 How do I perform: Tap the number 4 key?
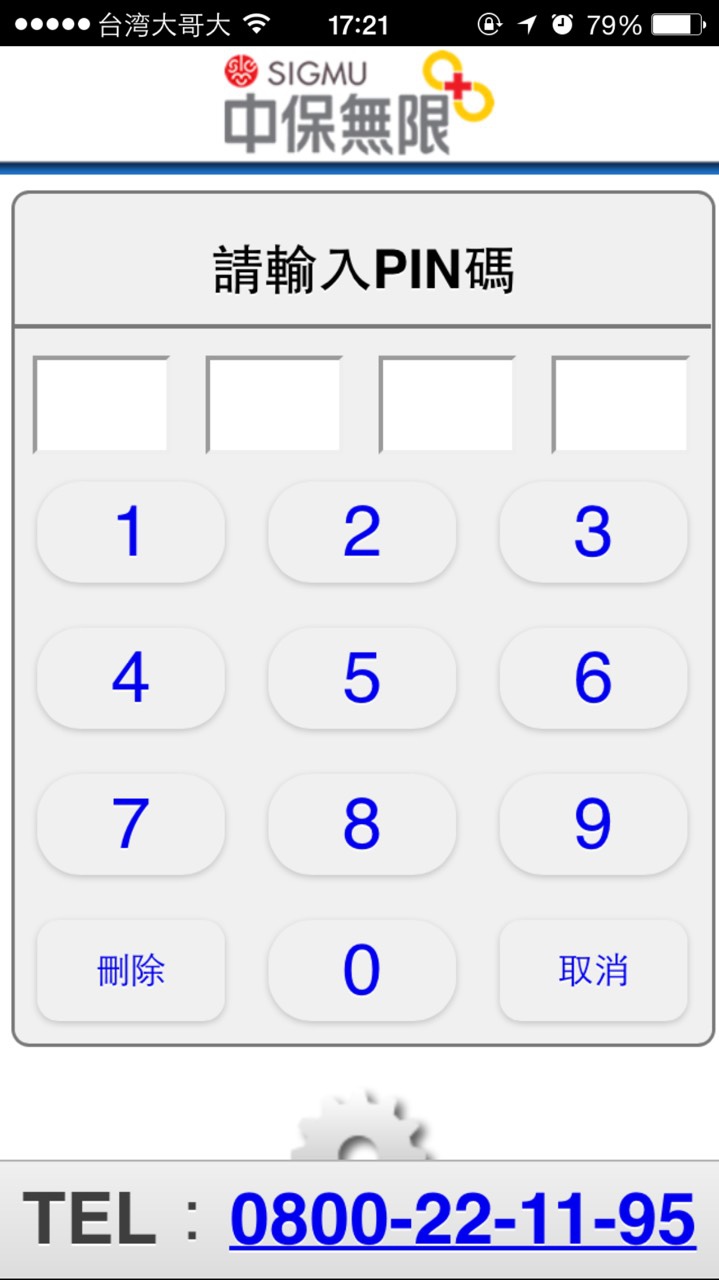tap(131, 678)
